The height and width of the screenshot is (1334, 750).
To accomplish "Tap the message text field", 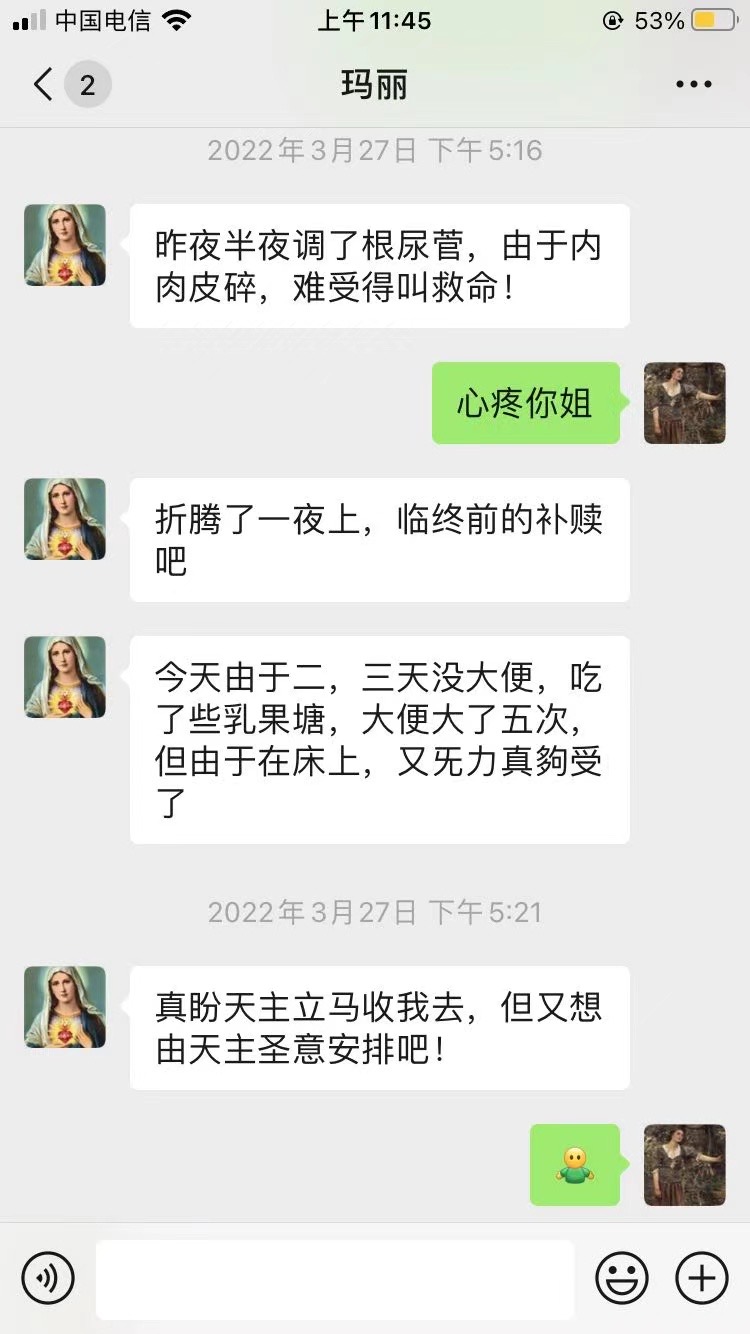I will tap(335, 1278).
